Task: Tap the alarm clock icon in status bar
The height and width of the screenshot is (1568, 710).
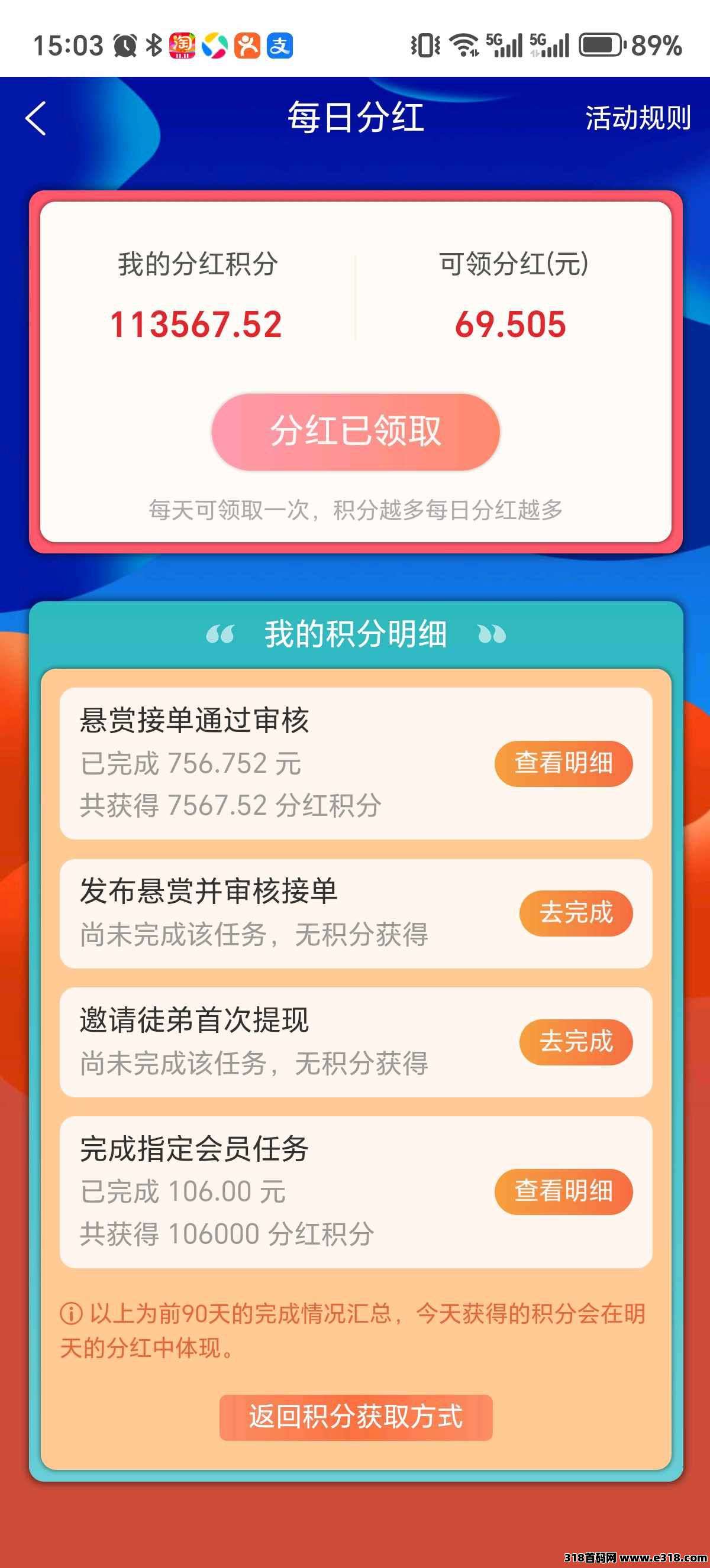Action: [x=124, y=44]
